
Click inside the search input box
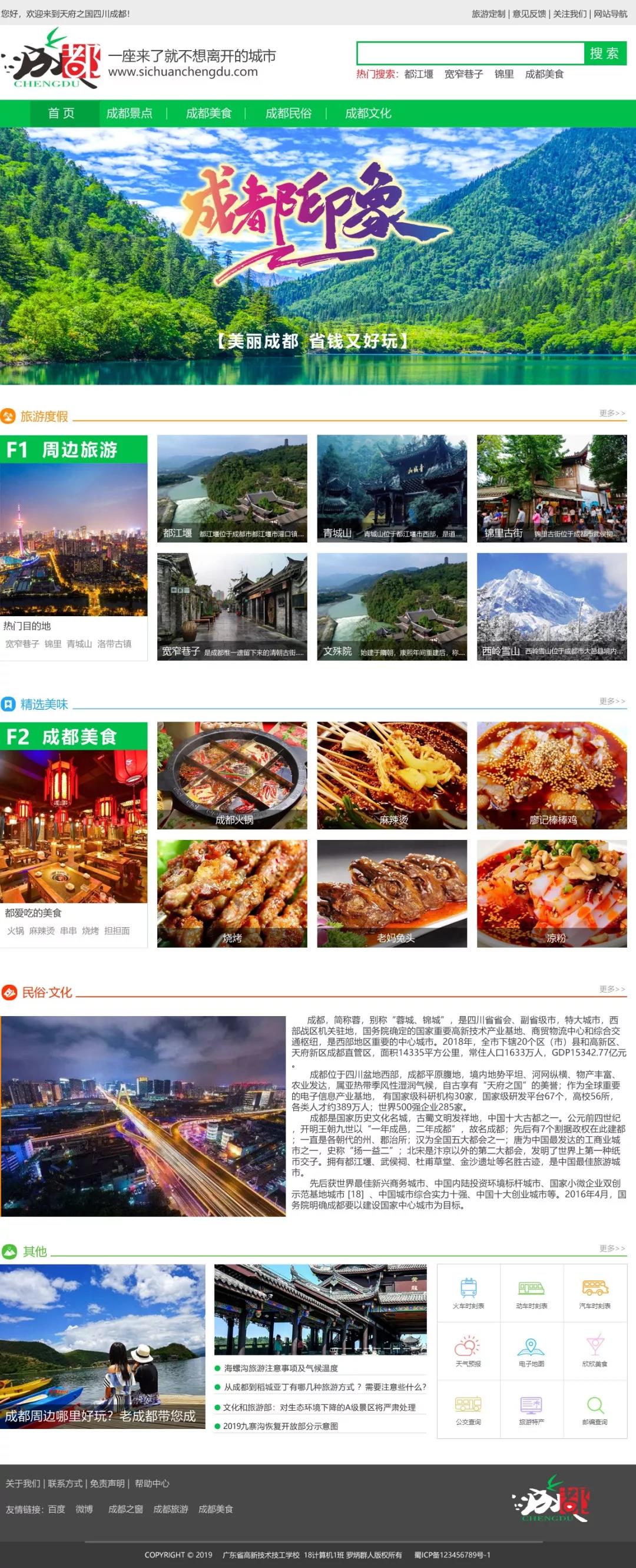tap(472, 54)
